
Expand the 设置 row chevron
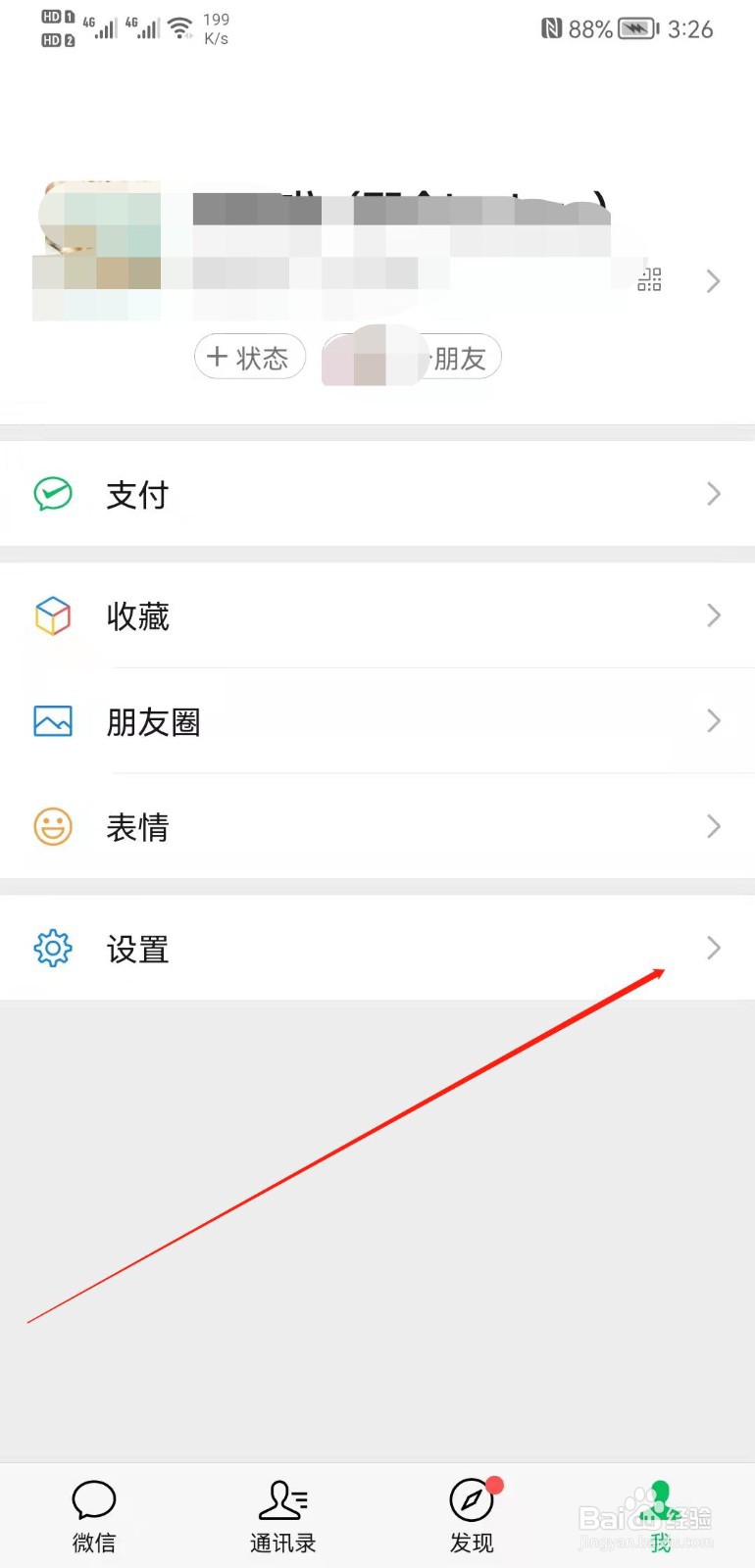tap(713, 948)
